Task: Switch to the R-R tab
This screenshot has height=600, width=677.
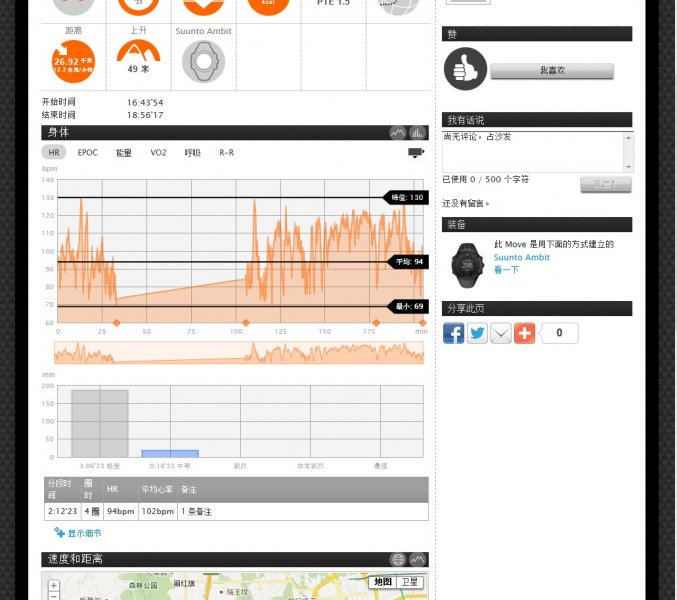Action: click(x=226, y=153)
